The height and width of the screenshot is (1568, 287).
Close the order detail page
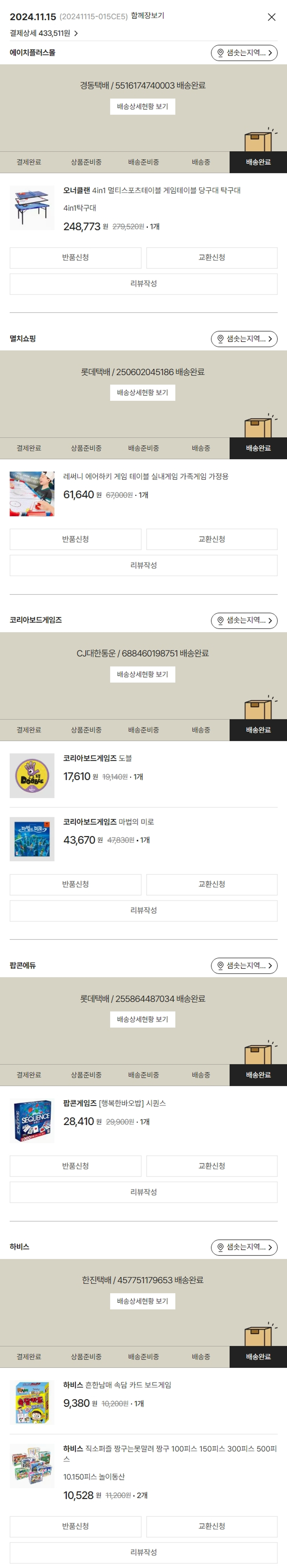coord(271,17)
